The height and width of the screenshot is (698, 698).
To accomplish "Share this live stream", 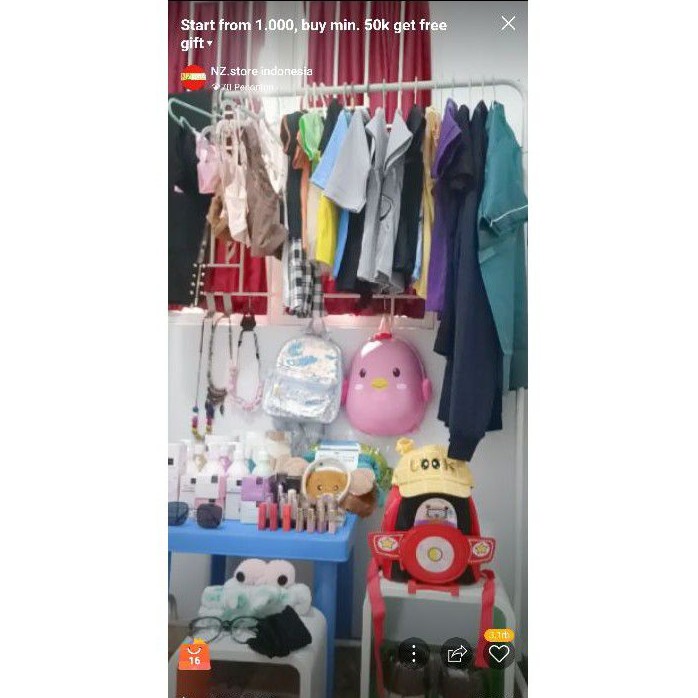I will [456, 653].
